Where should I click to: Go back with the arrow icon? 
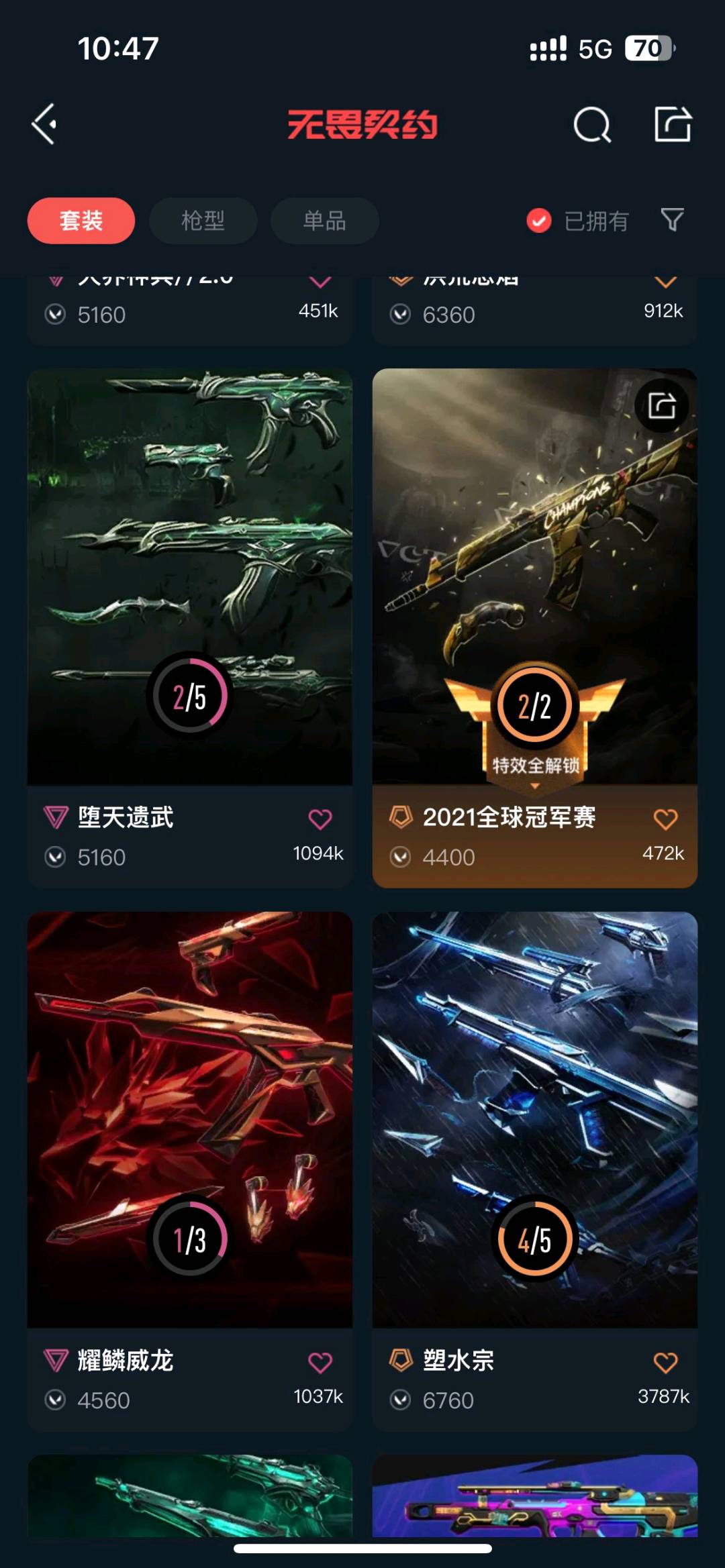tap(44, 124)
